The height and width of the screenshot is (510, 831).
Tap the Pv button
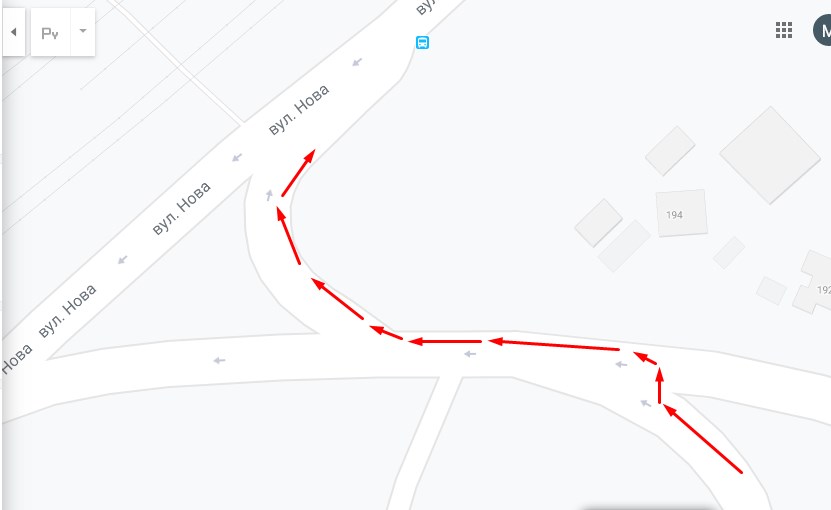(x=50, y=32)
